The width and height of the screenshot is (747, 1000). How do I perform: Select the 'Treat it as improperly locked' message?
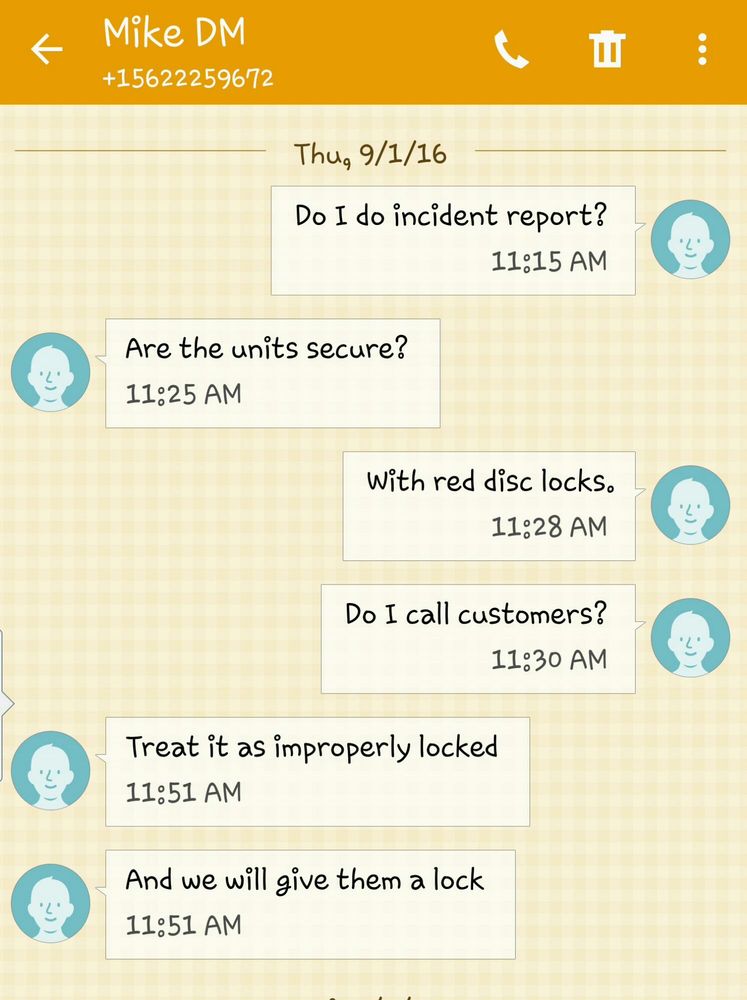pyautogui.click(x=317, y=772)
